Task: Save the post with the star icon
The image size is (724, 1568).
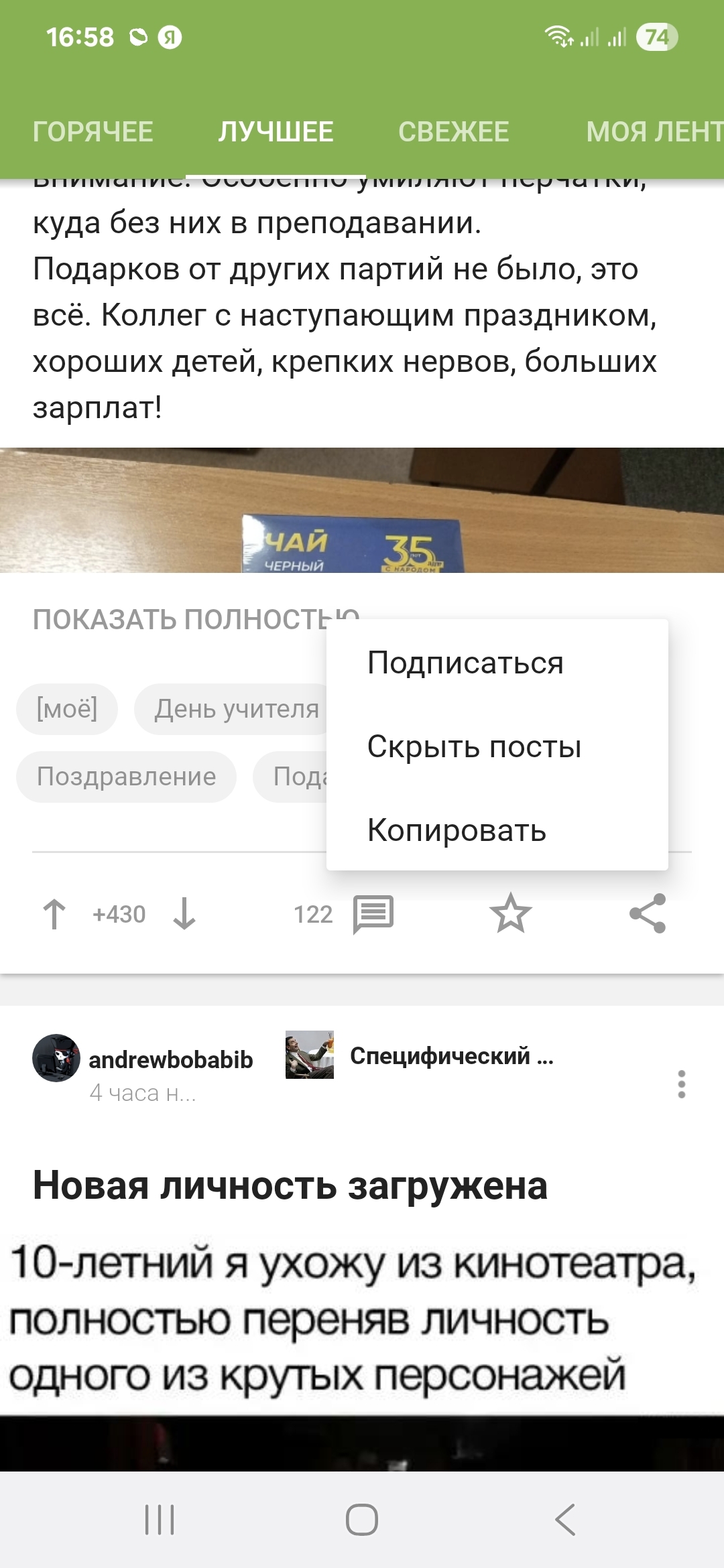Action: 511,914
